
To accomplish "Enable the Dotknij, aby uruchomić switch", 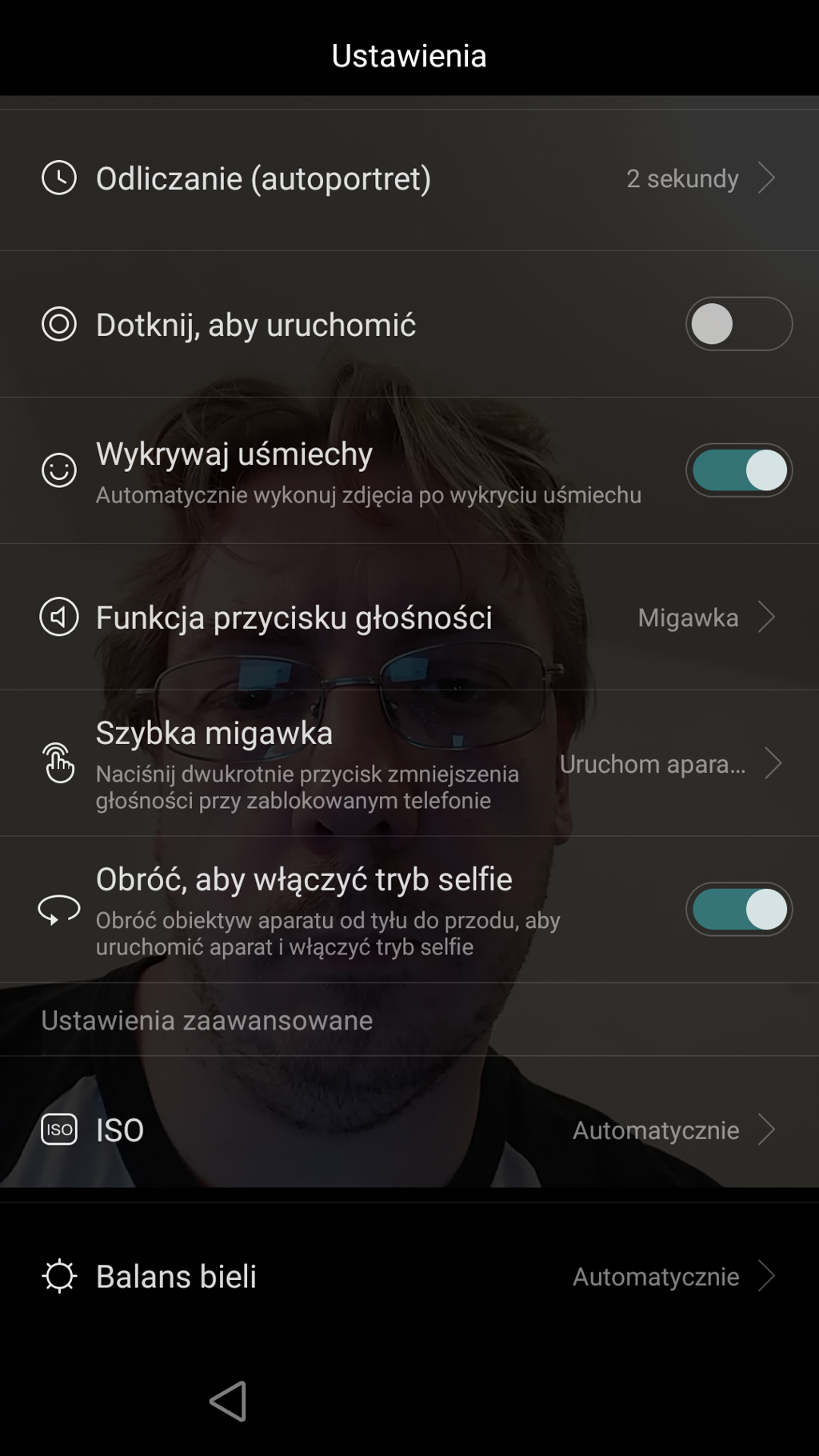I will tap(738, 324).
